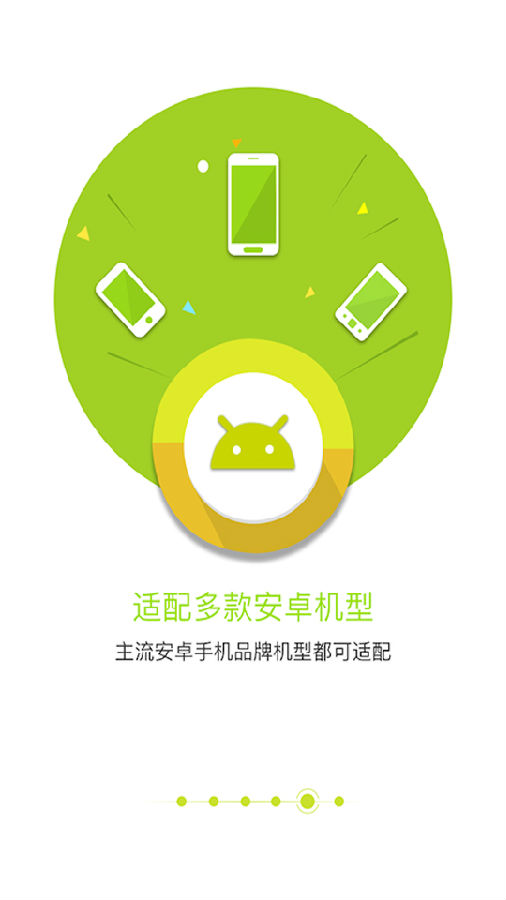Jump to the first onboarding page dot

182,801
